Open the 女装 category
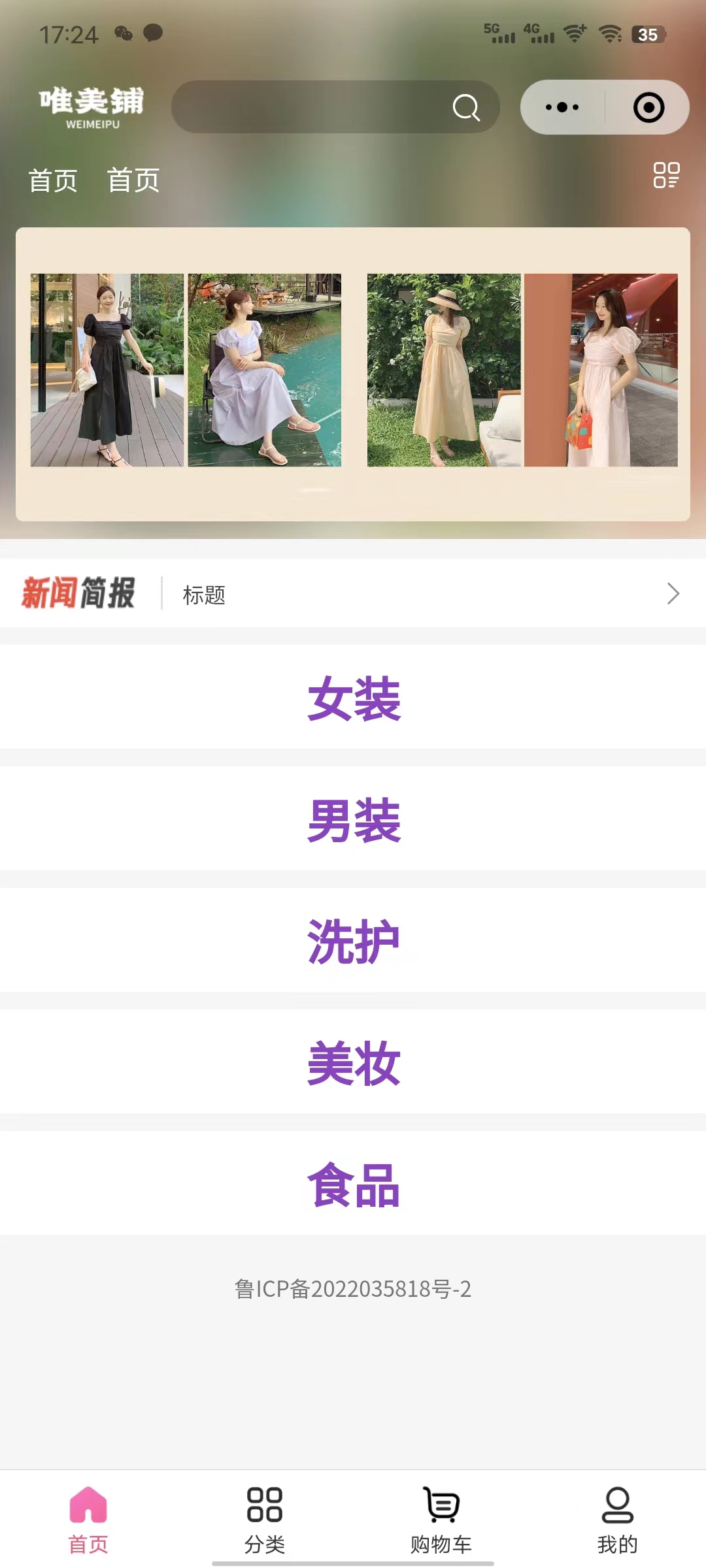The height and width of the screenshot is (1568, 706). coord(353,698)
